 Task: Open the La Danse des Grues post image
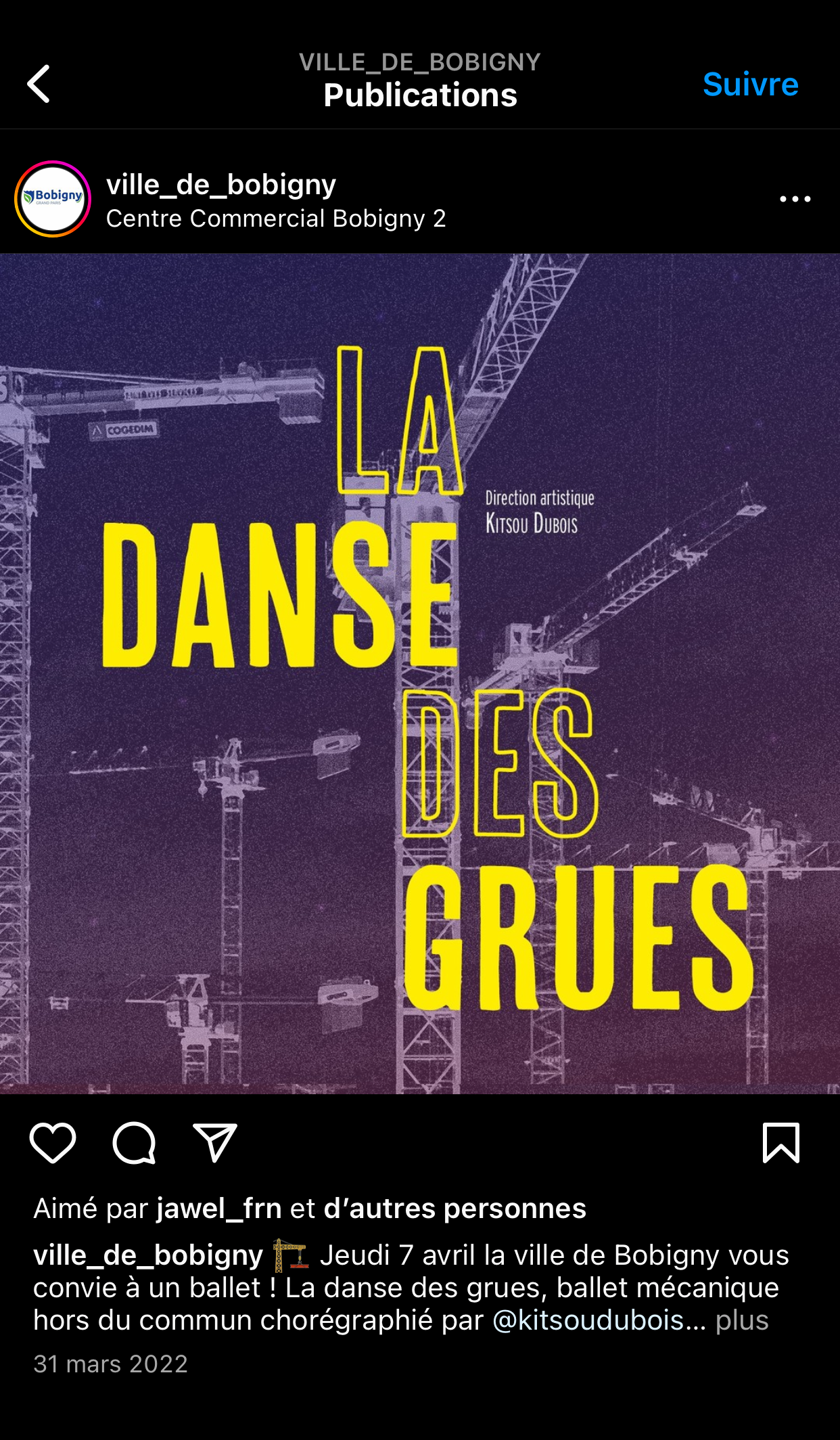(419, 673)
